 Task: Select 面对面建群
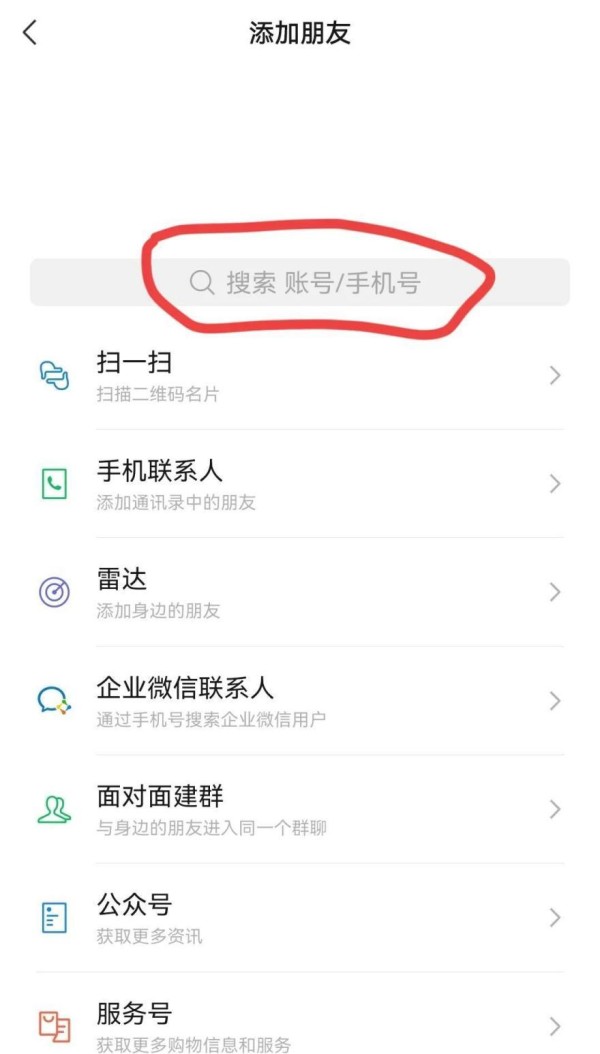(300, 809)
